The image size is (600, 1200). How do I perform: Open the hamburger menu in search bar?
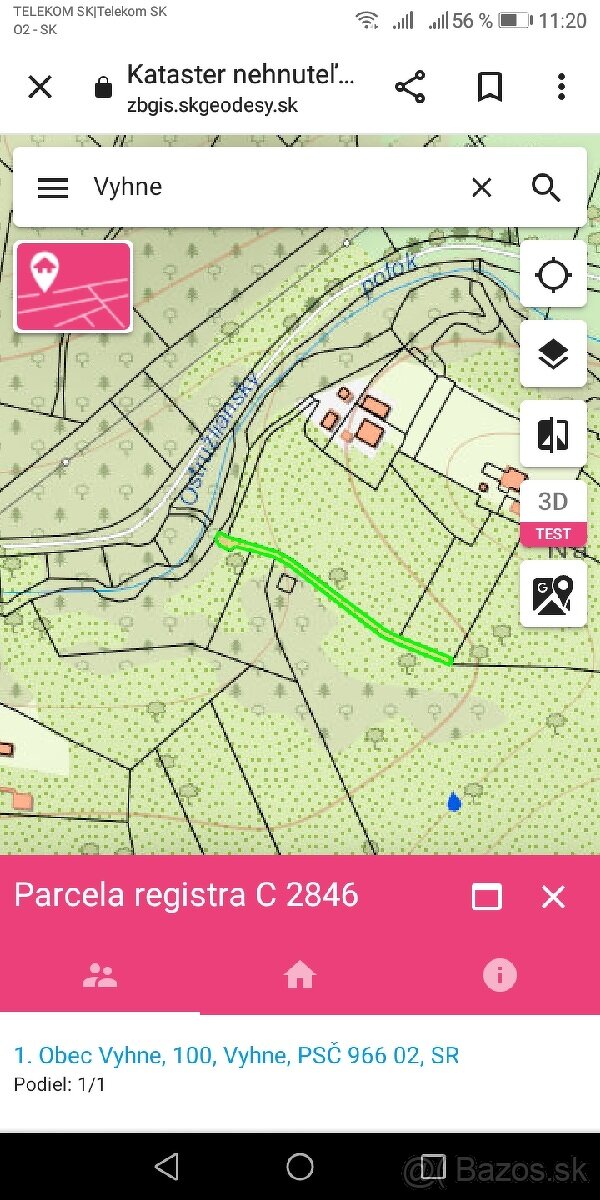tap(53, 187)
